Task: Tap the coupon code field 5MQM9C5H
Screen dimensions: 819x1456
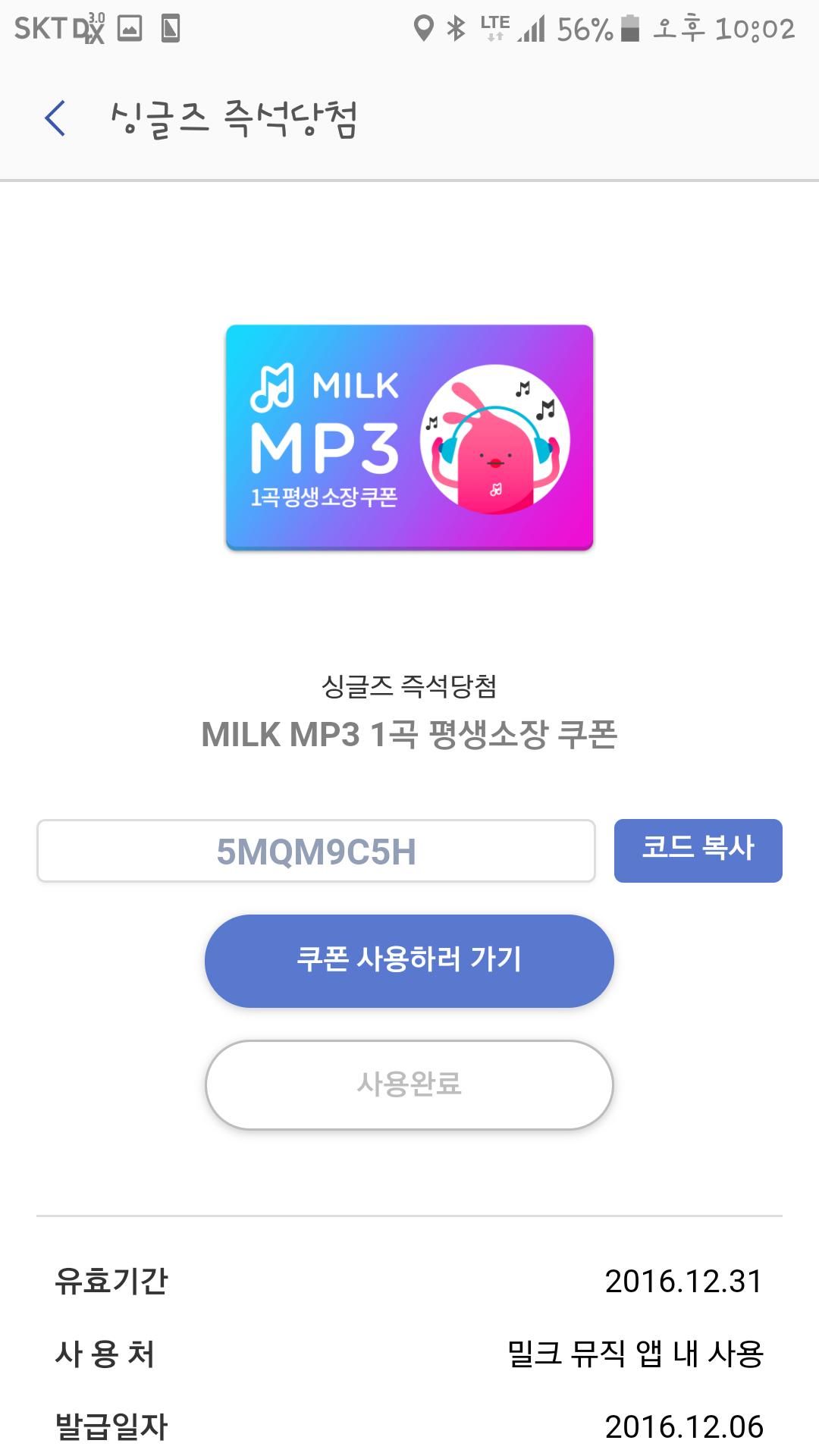Action: click(316, 851)
